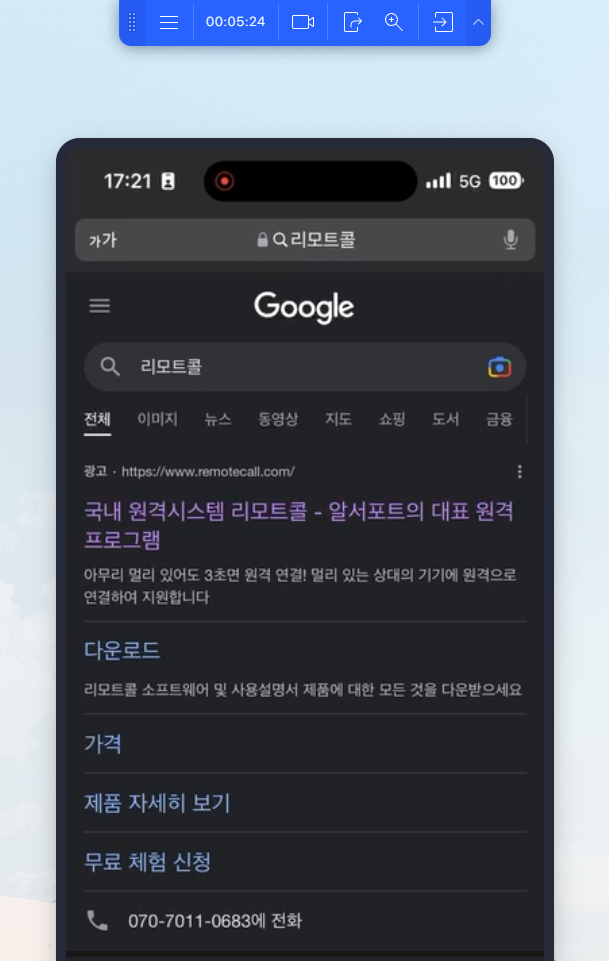Switch to the 이미지 tab
609x961 pixels.
point(157,419)
